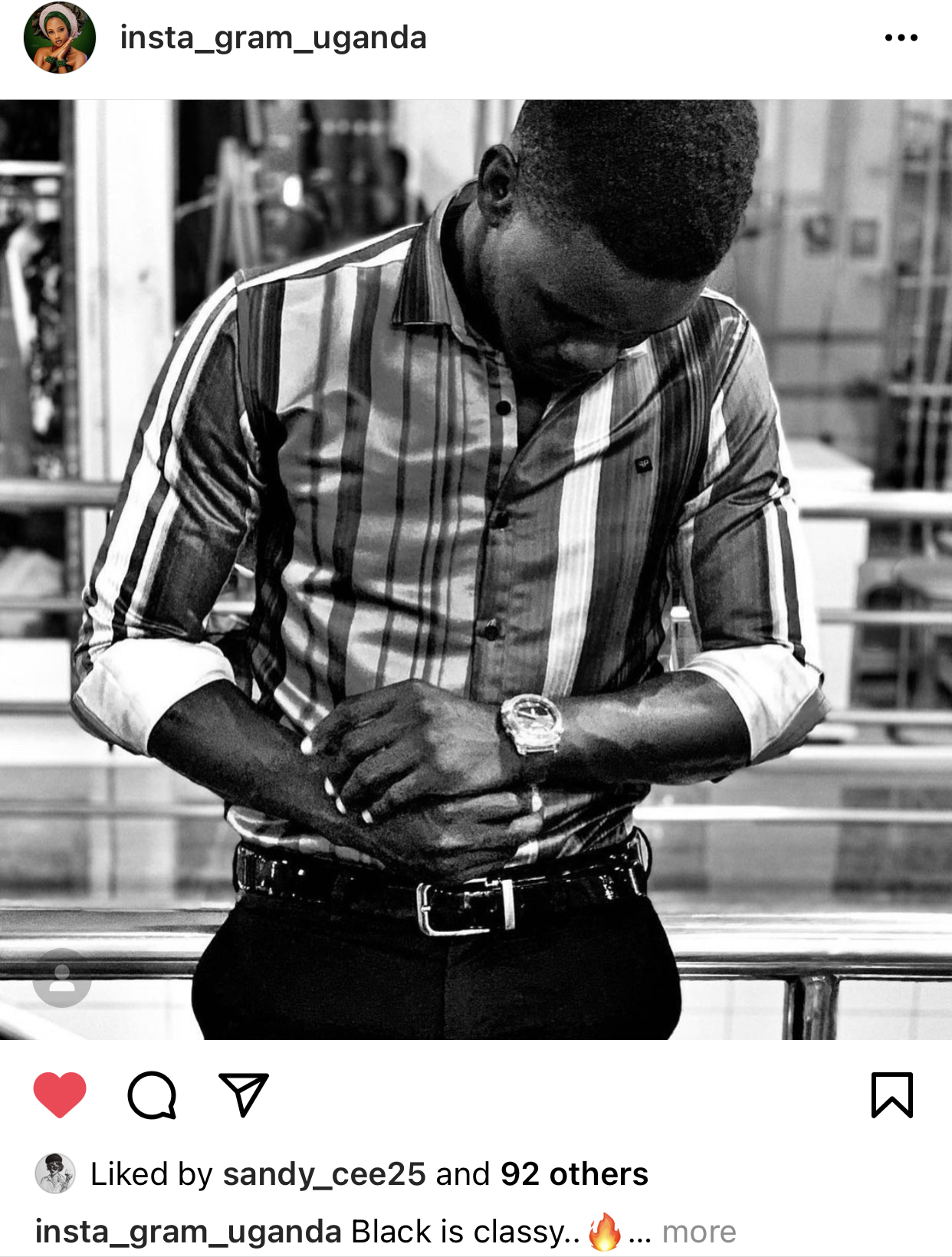The image size is (952, 1257).
Task: Open comments with the speech bubble icon
Action: 152,1095
